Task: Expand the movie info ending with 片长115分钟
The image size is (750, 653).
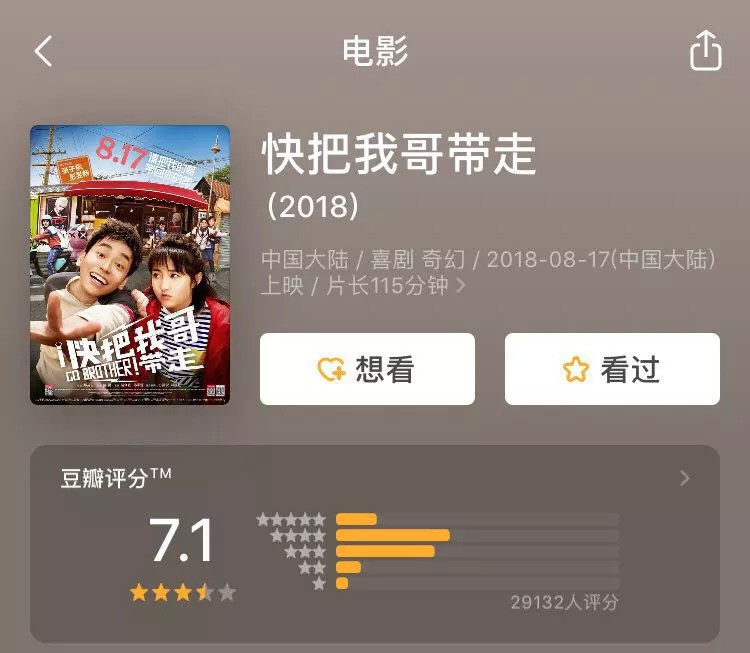Action: (461, 286)
